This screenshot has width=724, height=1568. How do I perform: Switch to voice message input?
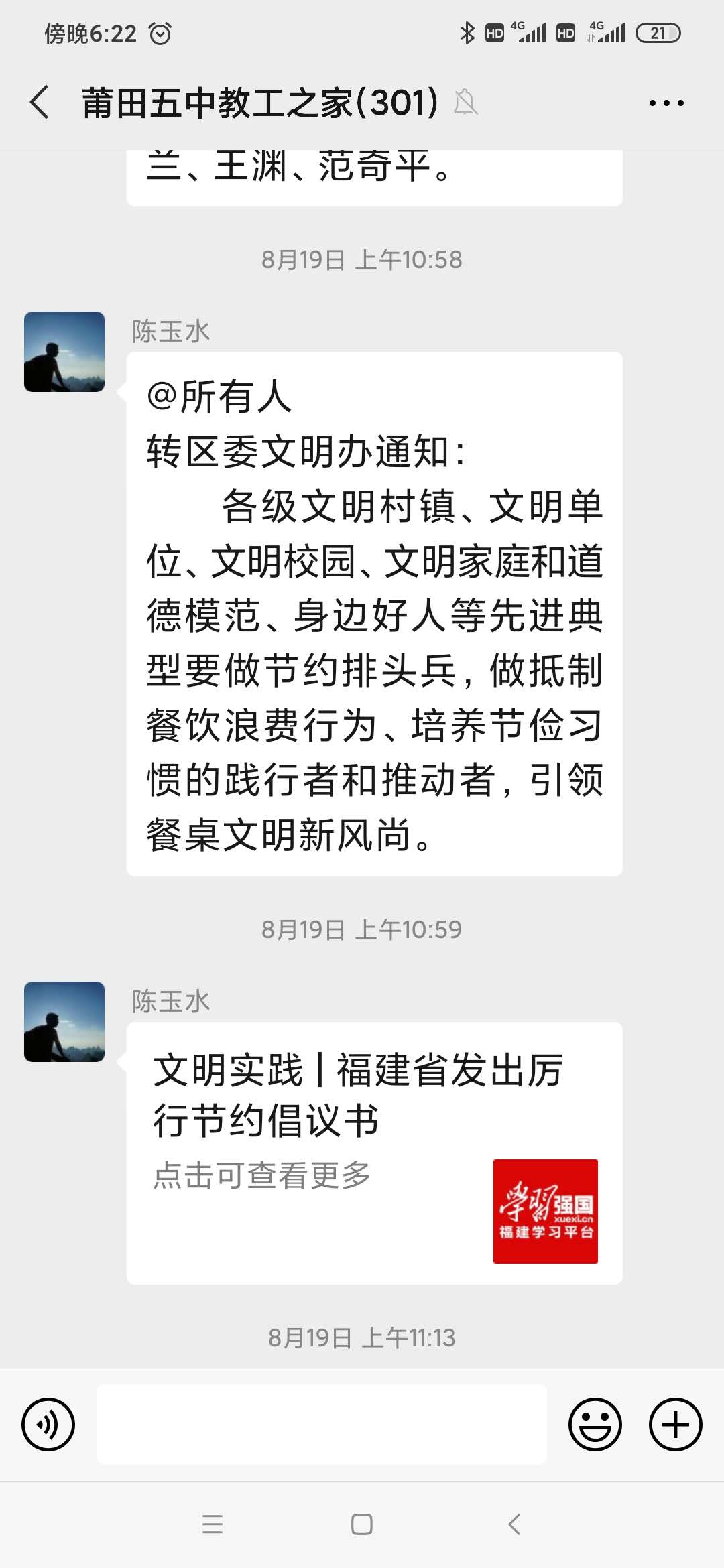point(48,1424)
